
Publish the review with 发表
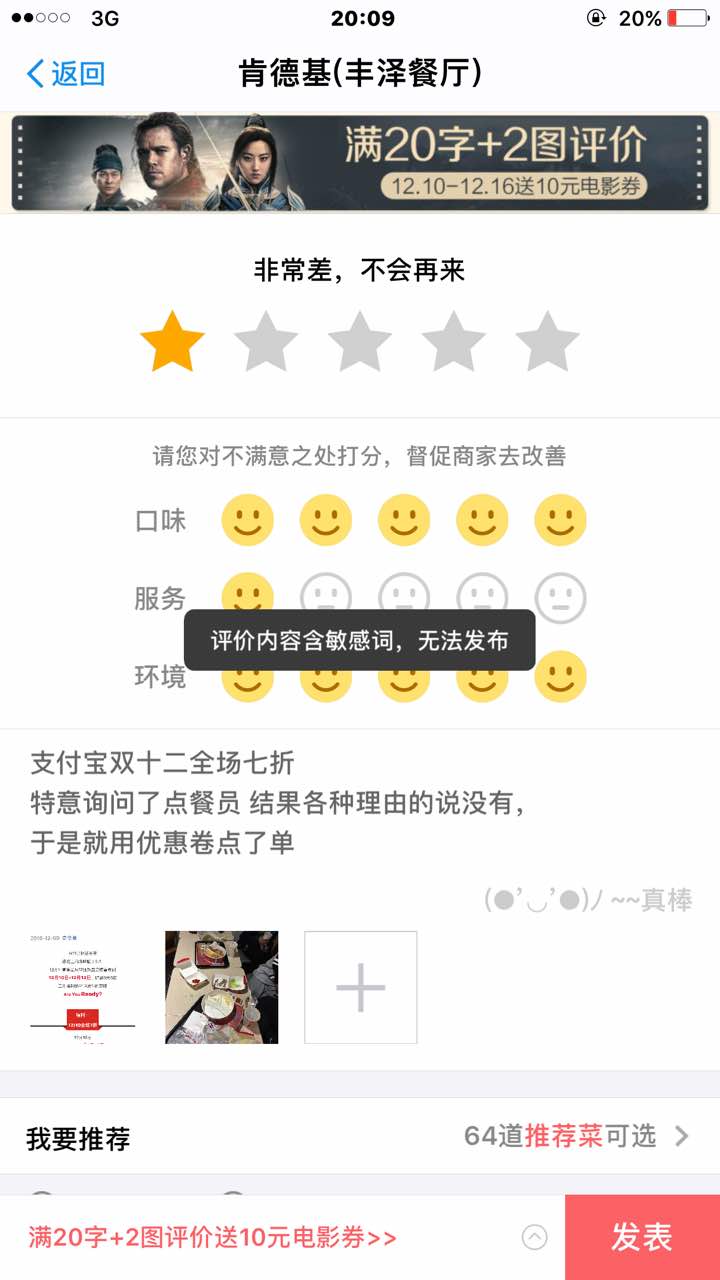[x=642, y=1238]
